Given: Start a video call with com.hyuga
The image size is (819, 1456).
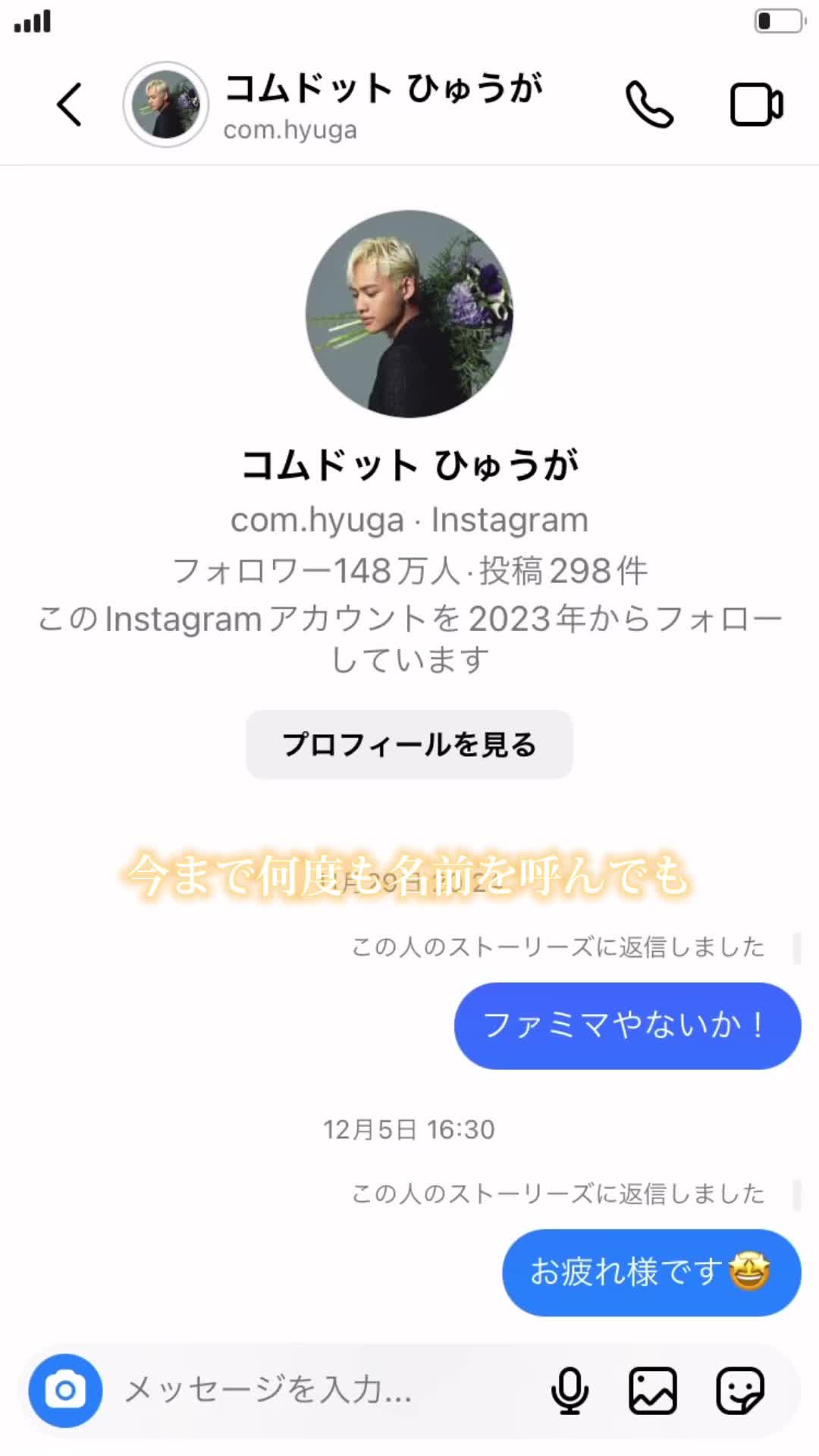Looking at the screenshot, I should (x=756, y=105).
